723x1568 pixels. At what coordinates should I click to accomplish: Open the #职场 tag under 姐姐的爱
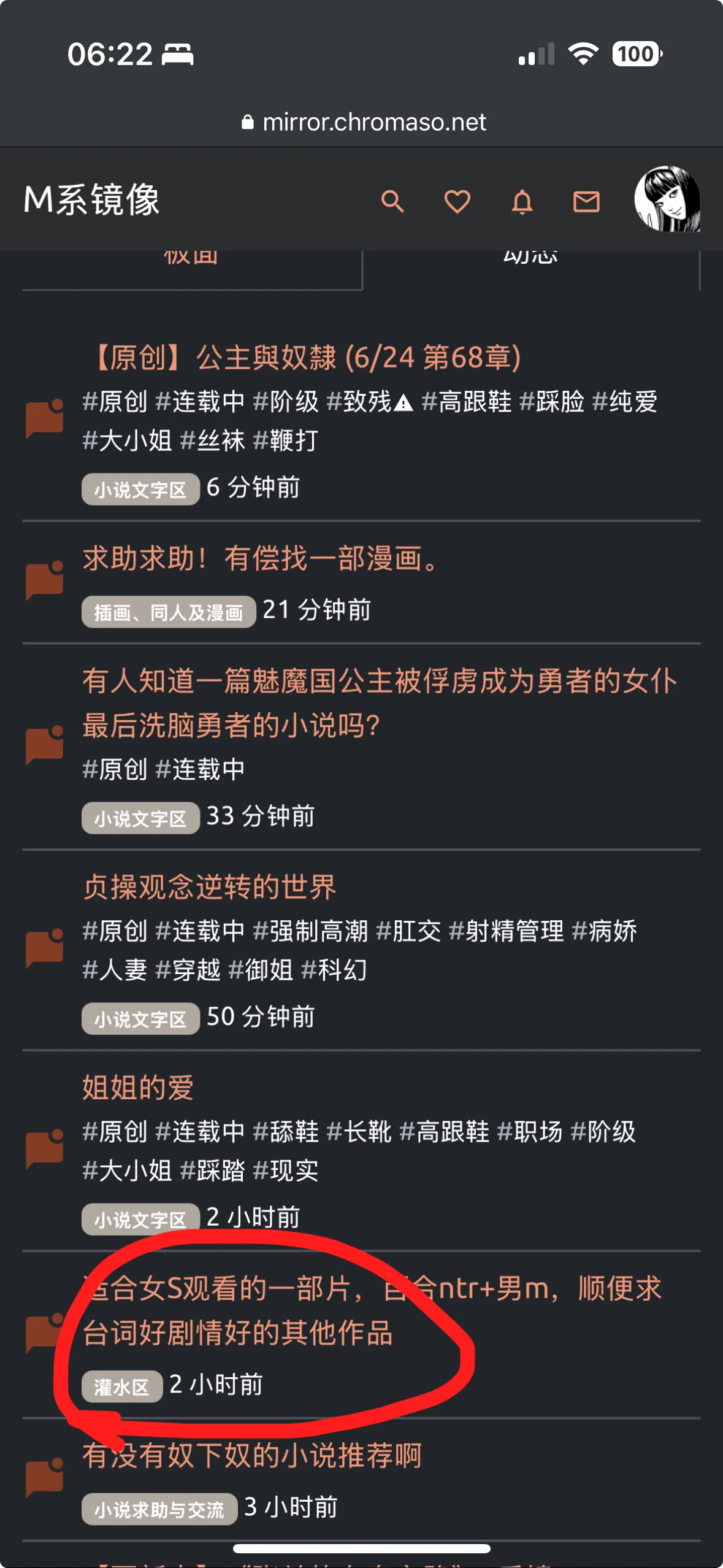pos(530,1132)
